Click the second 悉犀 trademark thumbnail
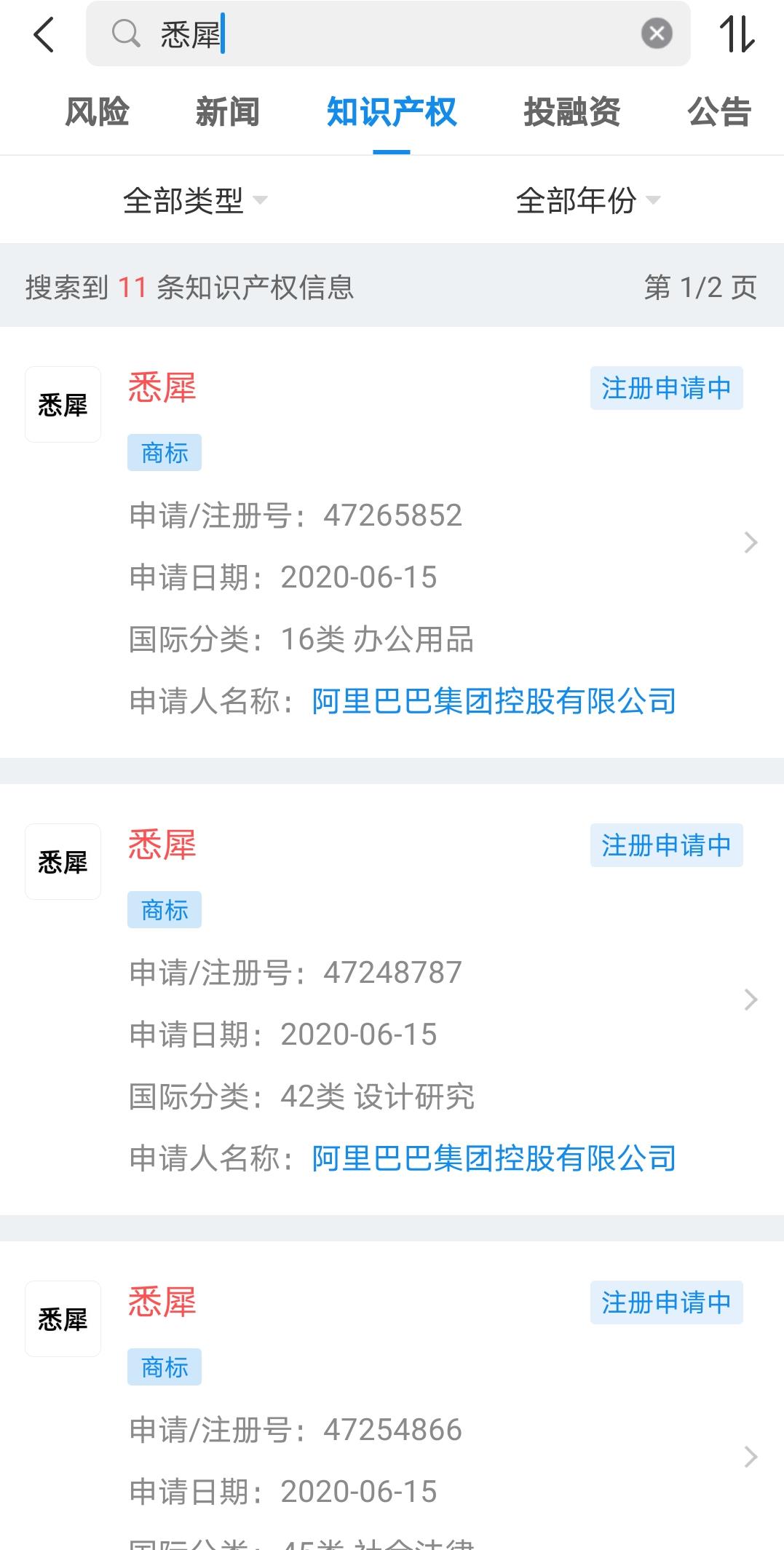 tap(63, 861)
